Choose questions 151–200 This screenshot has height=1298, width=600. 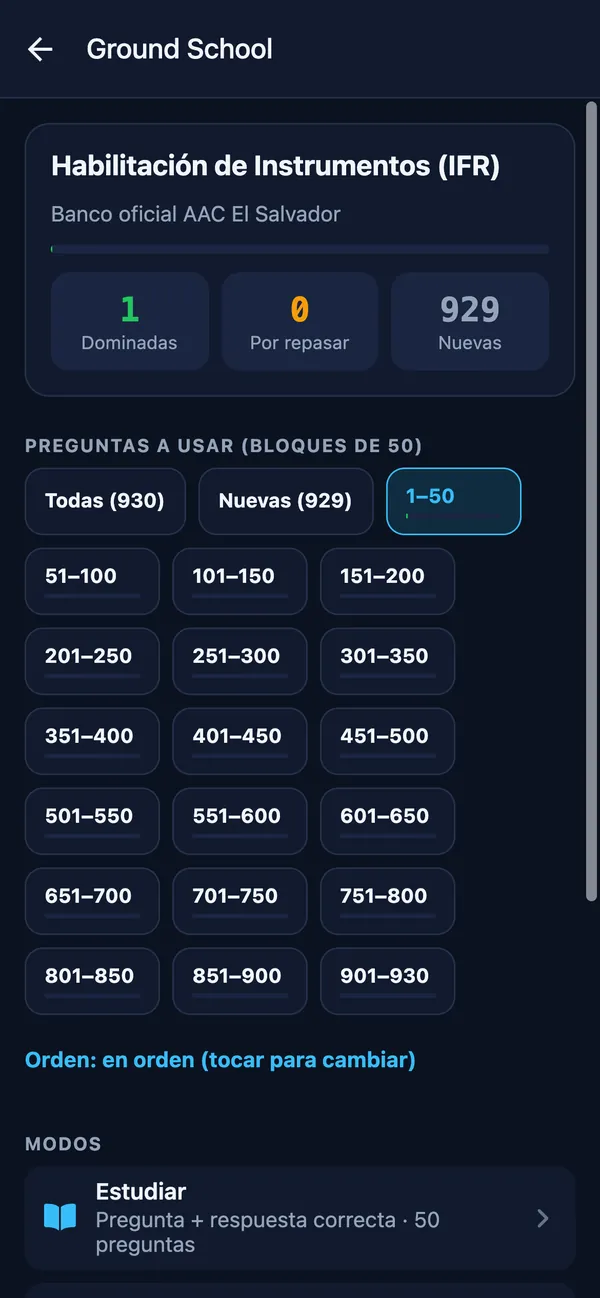388,581
